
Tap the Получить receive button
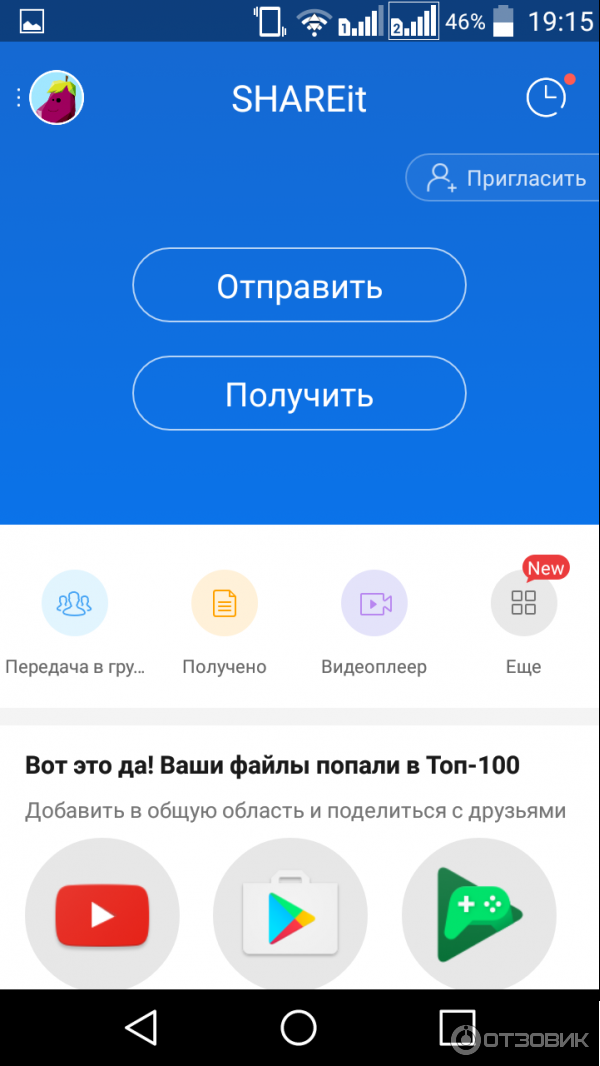click(x=299, y=394)
